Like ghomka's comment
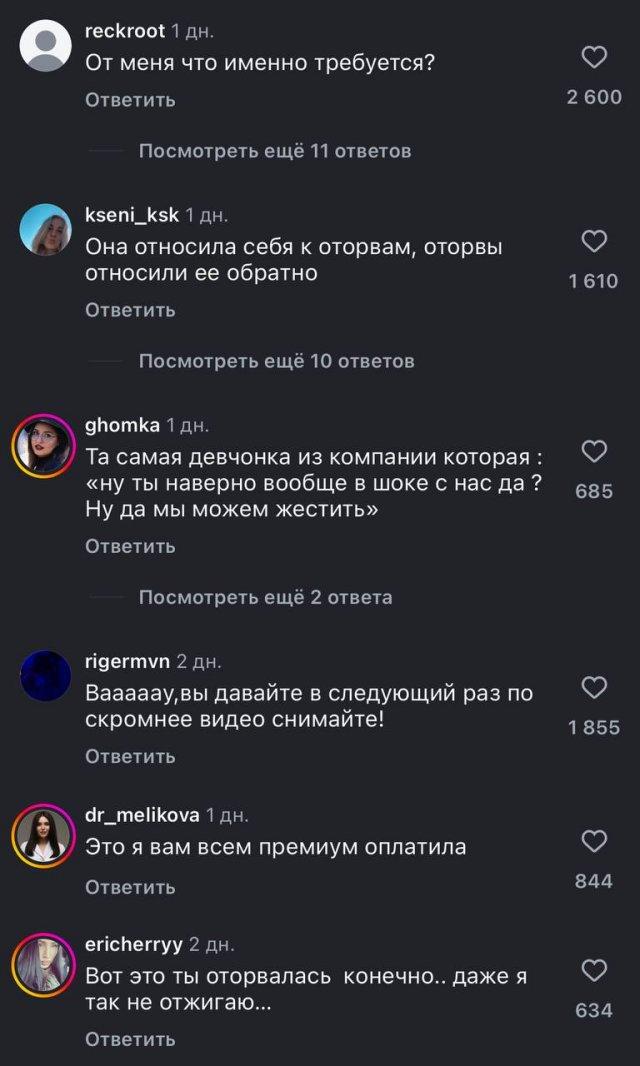 [x=594, y=452]
